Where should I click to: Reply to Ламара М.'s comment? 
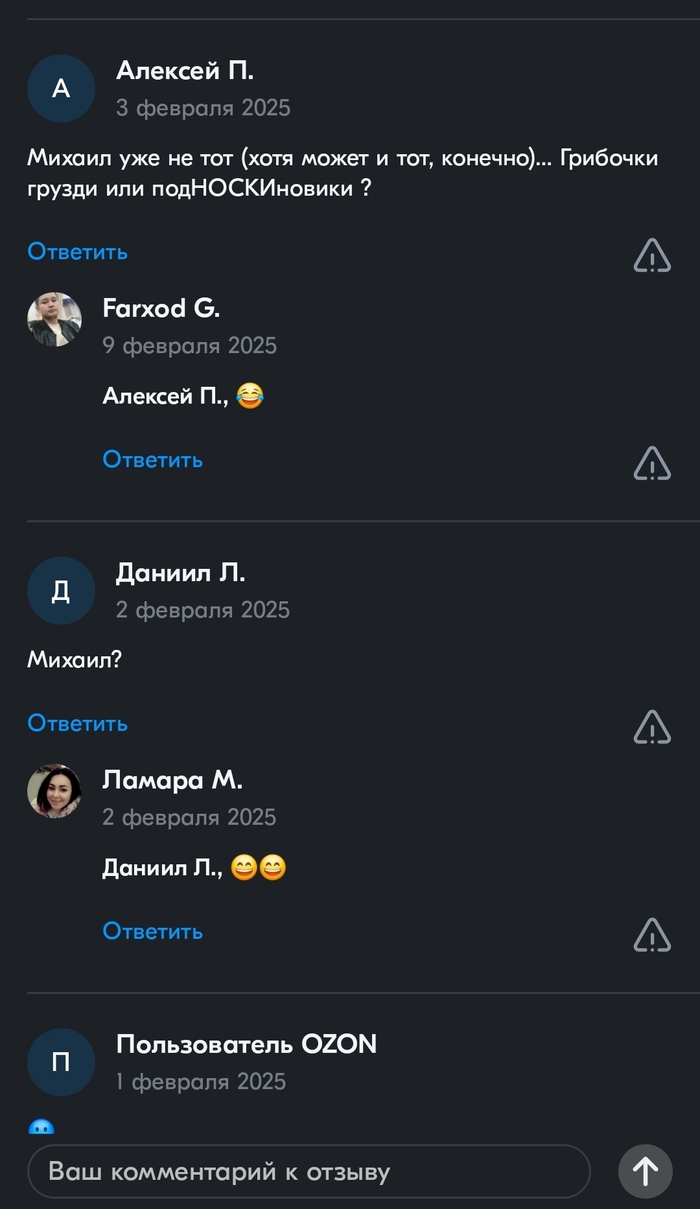point(152,932)
